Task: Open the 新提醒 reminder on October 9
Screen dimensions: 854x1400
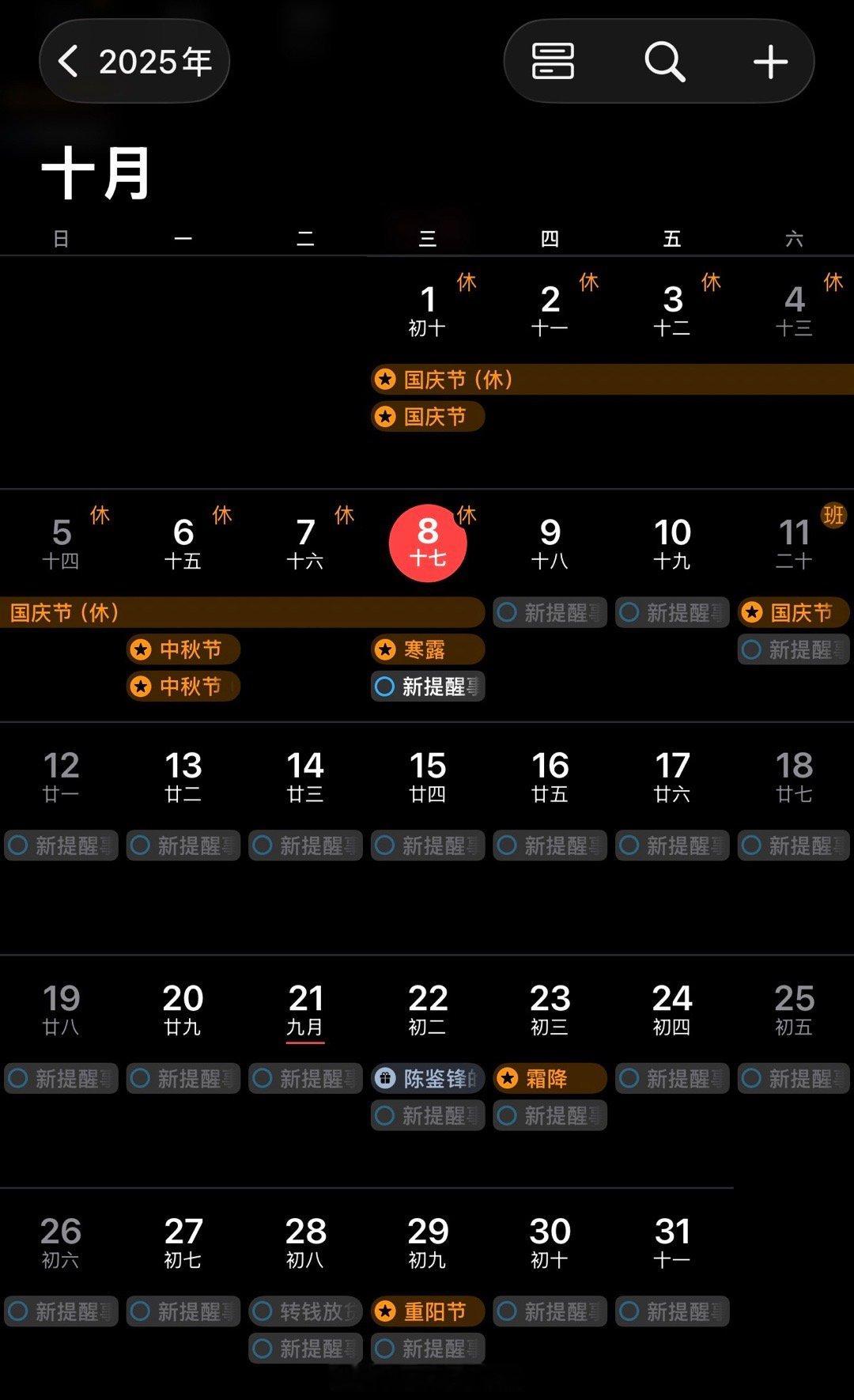Action: (550, 612)
